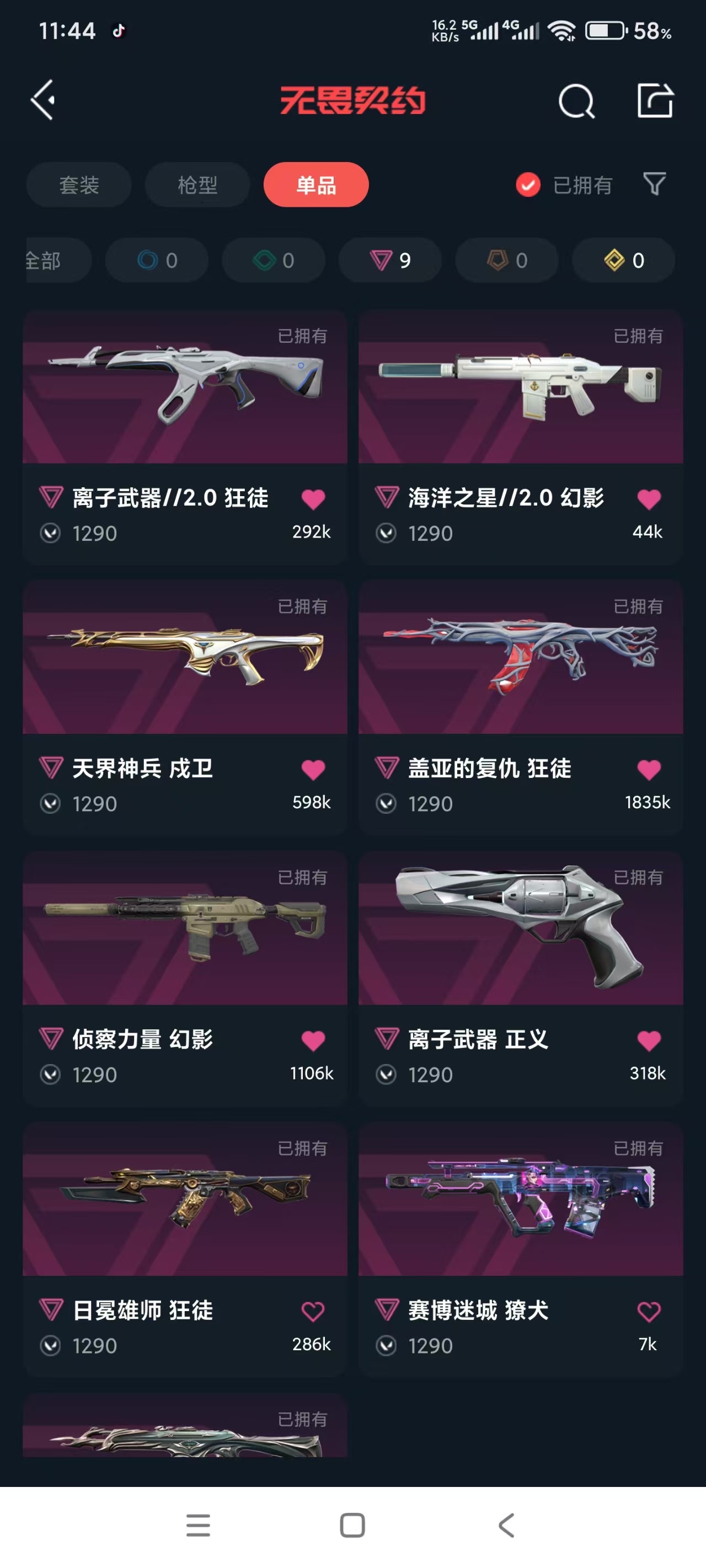Image resolution: width=706 pixels, height=1568 pixels.
Task: Uncheck the 已拥有 owned filter
Action: click(527, 185)
